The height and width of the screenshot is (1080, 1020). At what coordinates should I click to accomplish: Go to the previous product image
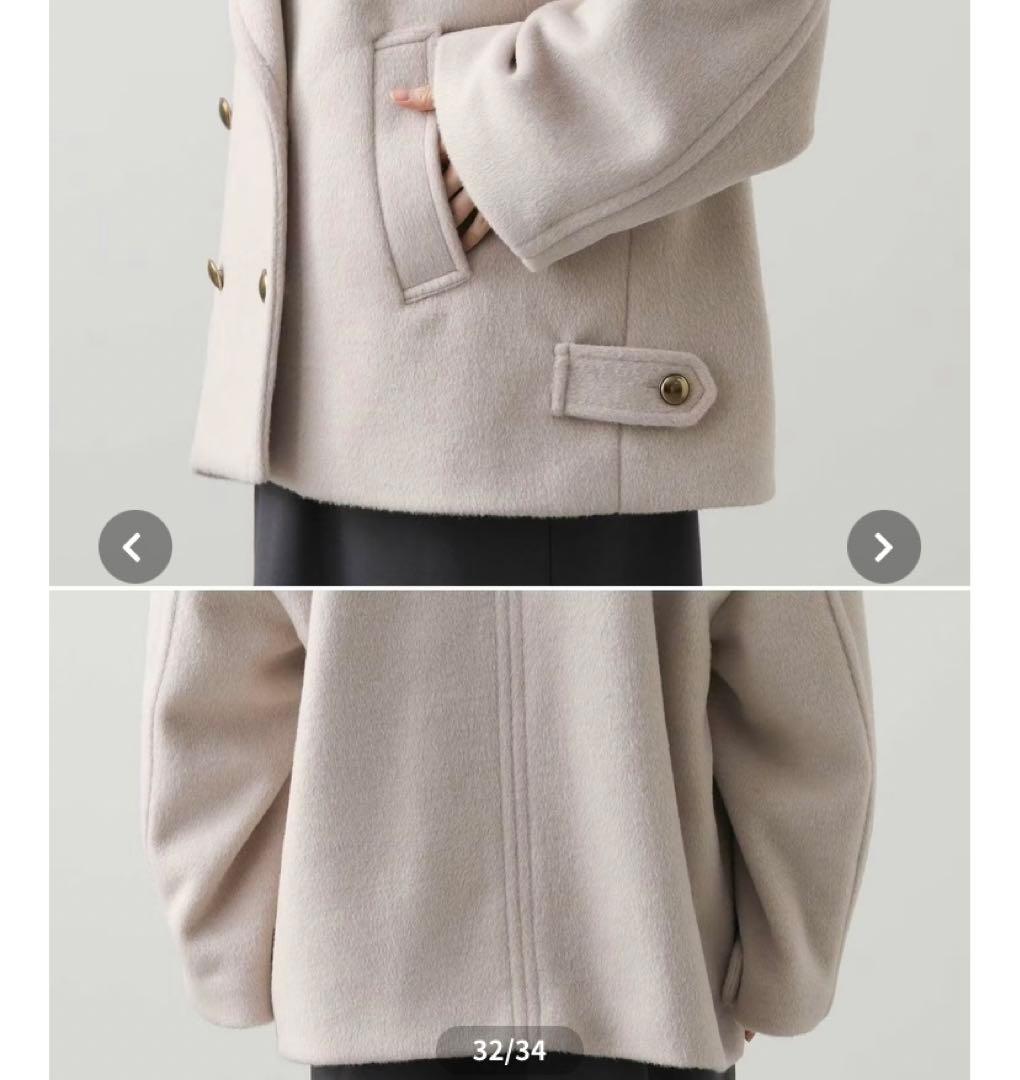(x=135, y=547)
